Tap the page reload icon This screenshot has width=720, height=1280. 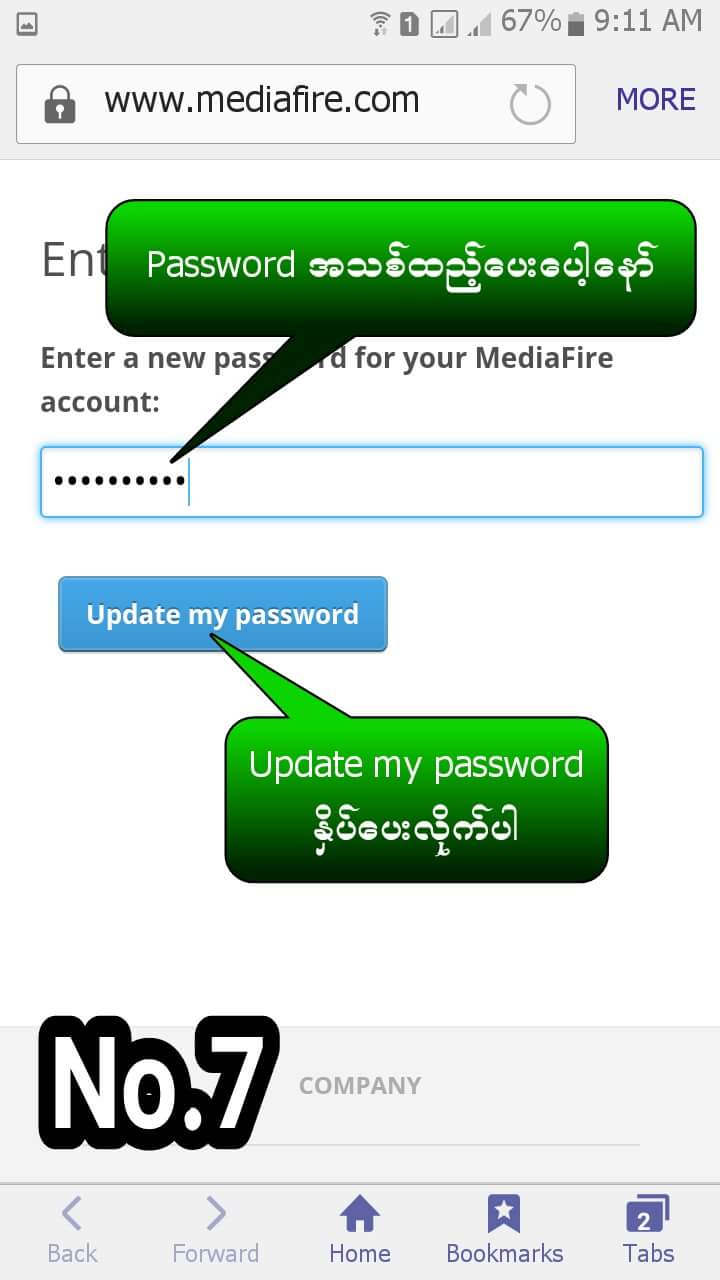(530, 102)
